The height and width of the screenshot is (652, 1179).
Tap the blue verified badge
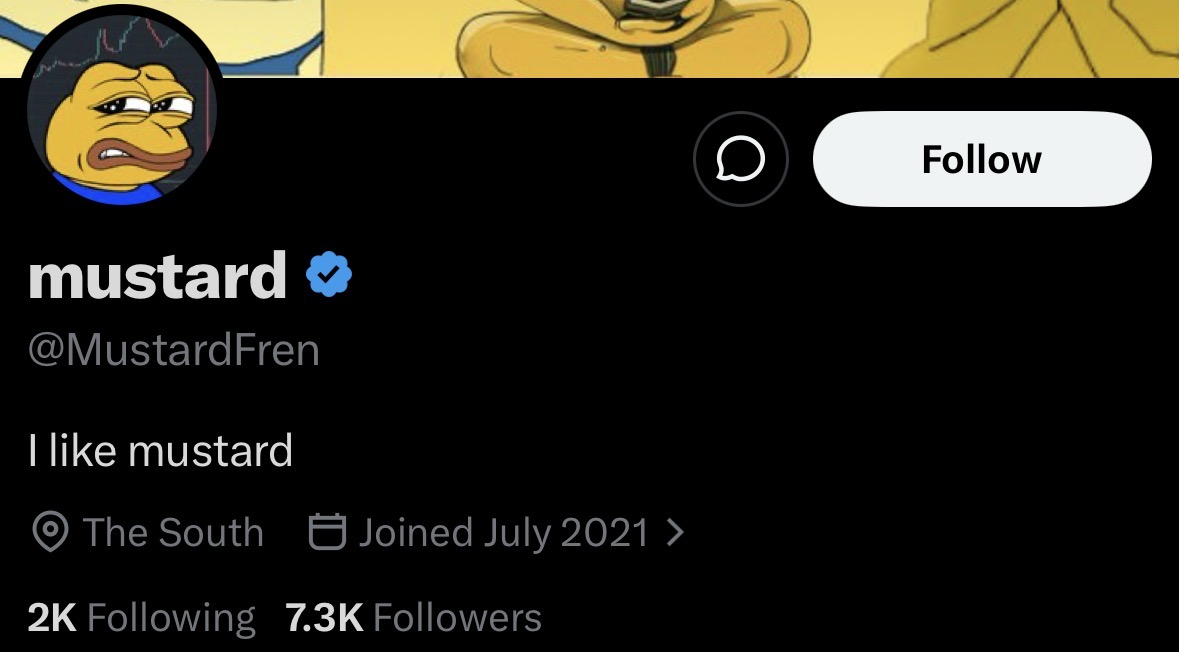click(328, 276)
